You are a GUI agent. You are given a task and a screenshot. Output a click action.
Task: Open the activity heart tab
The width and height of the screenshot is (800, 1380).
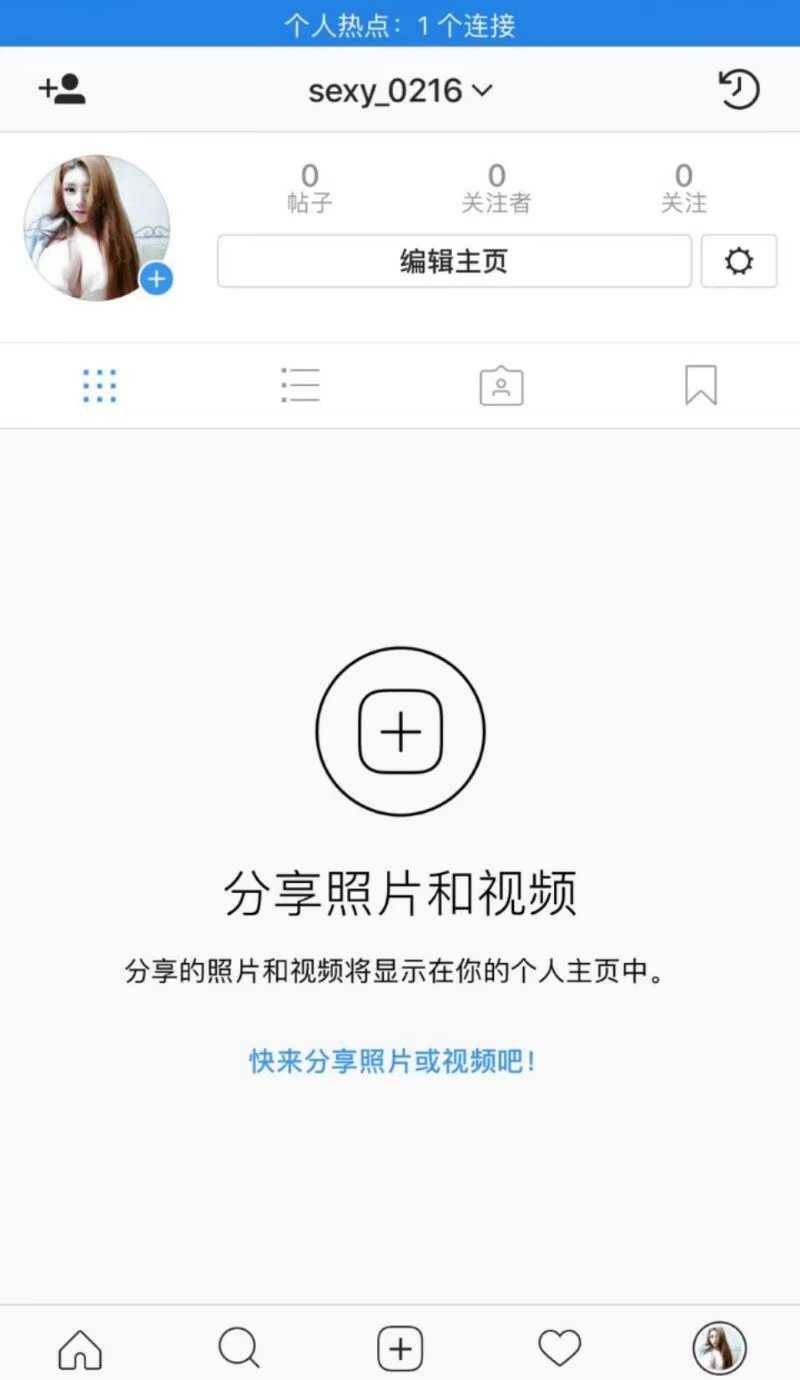(560, 1349)
